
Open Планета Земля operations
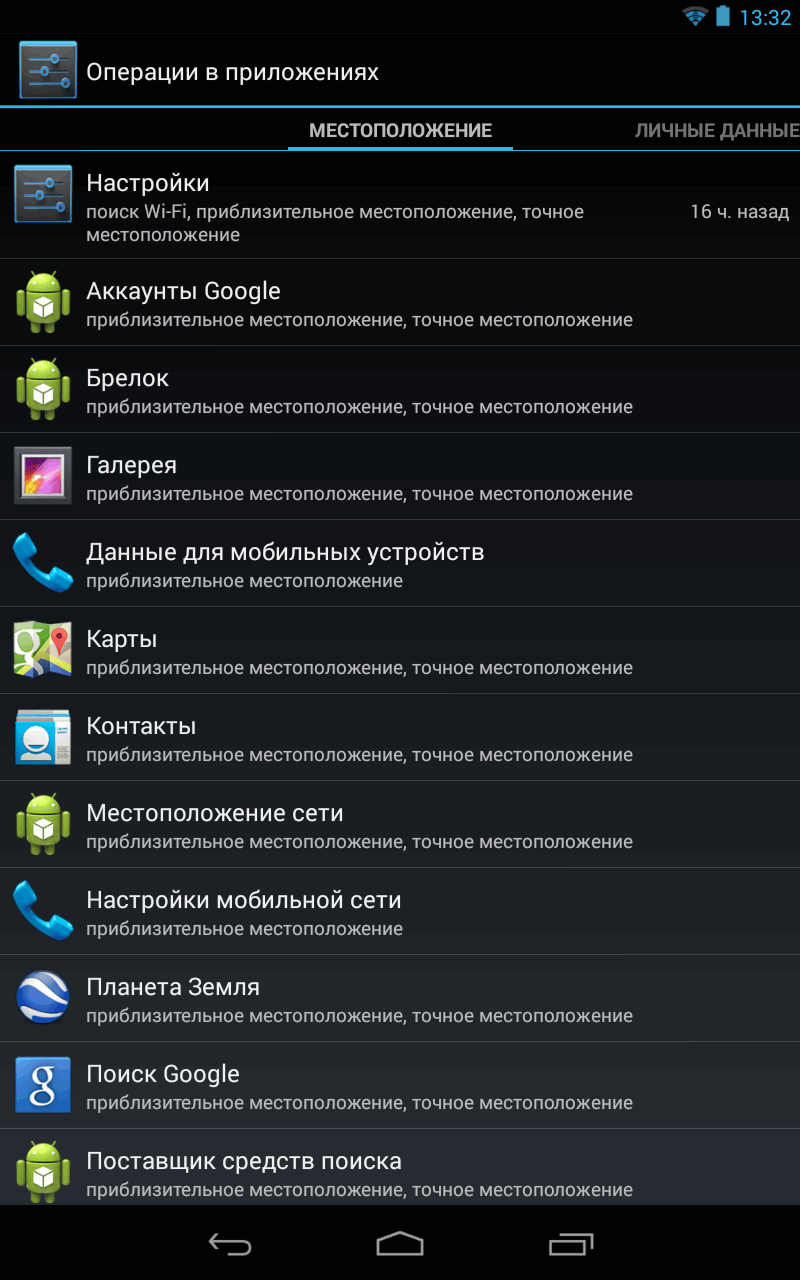(400, 998)
